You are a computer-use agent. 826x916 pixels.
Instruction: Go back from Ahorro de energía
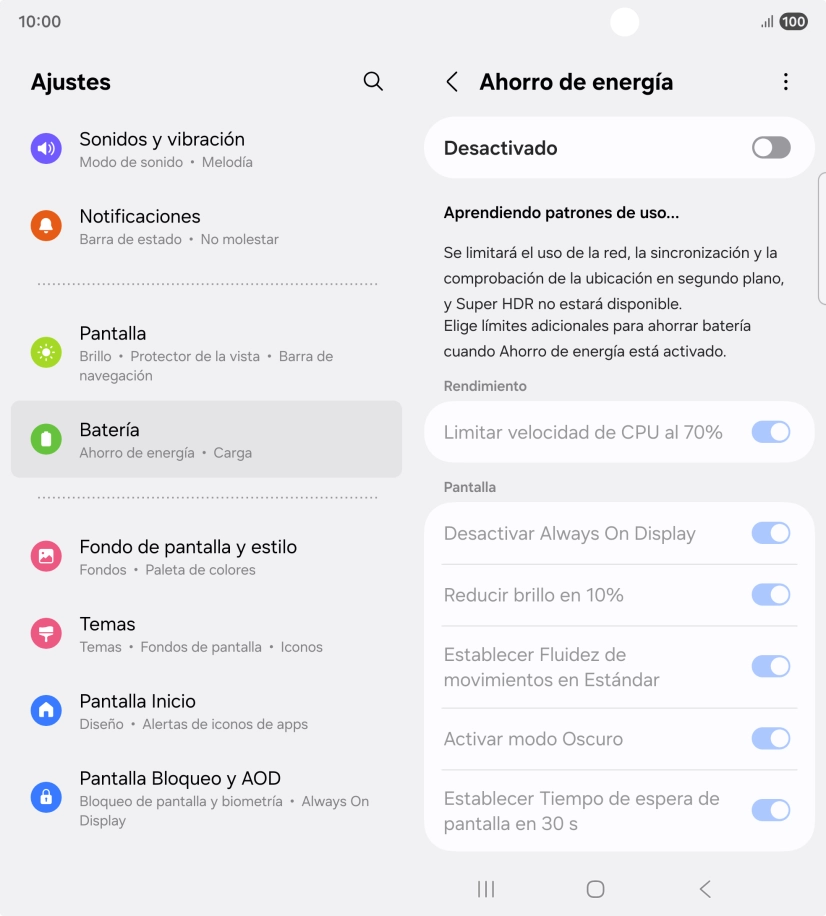453,82
